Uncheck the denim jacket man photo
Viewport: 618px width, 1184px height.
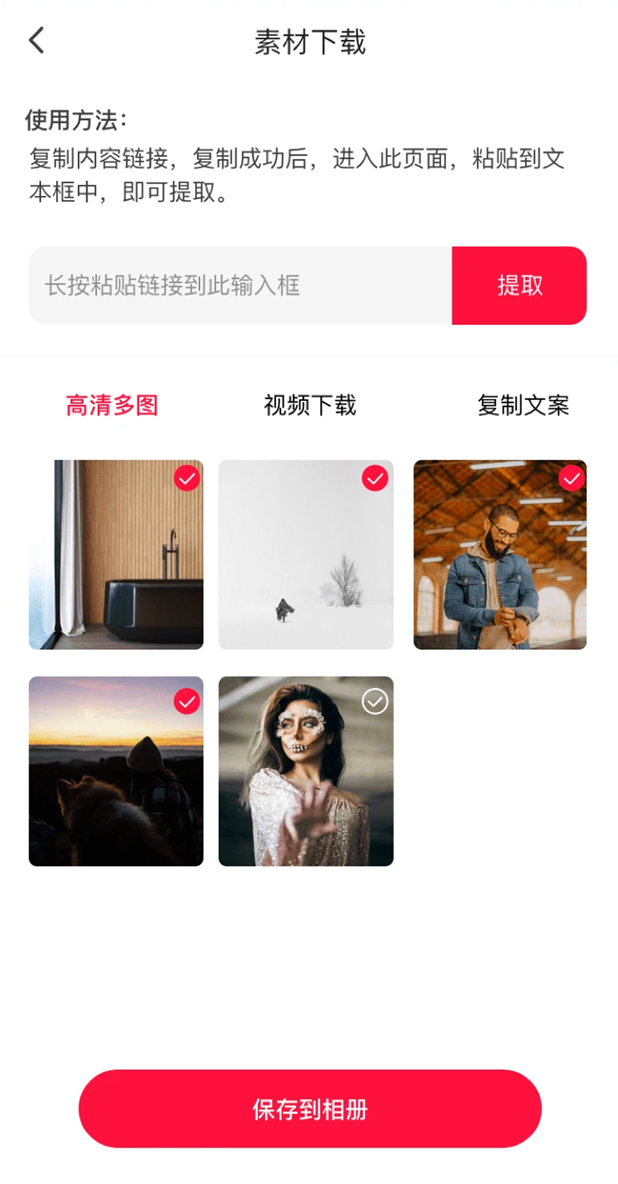coord(571,479)
